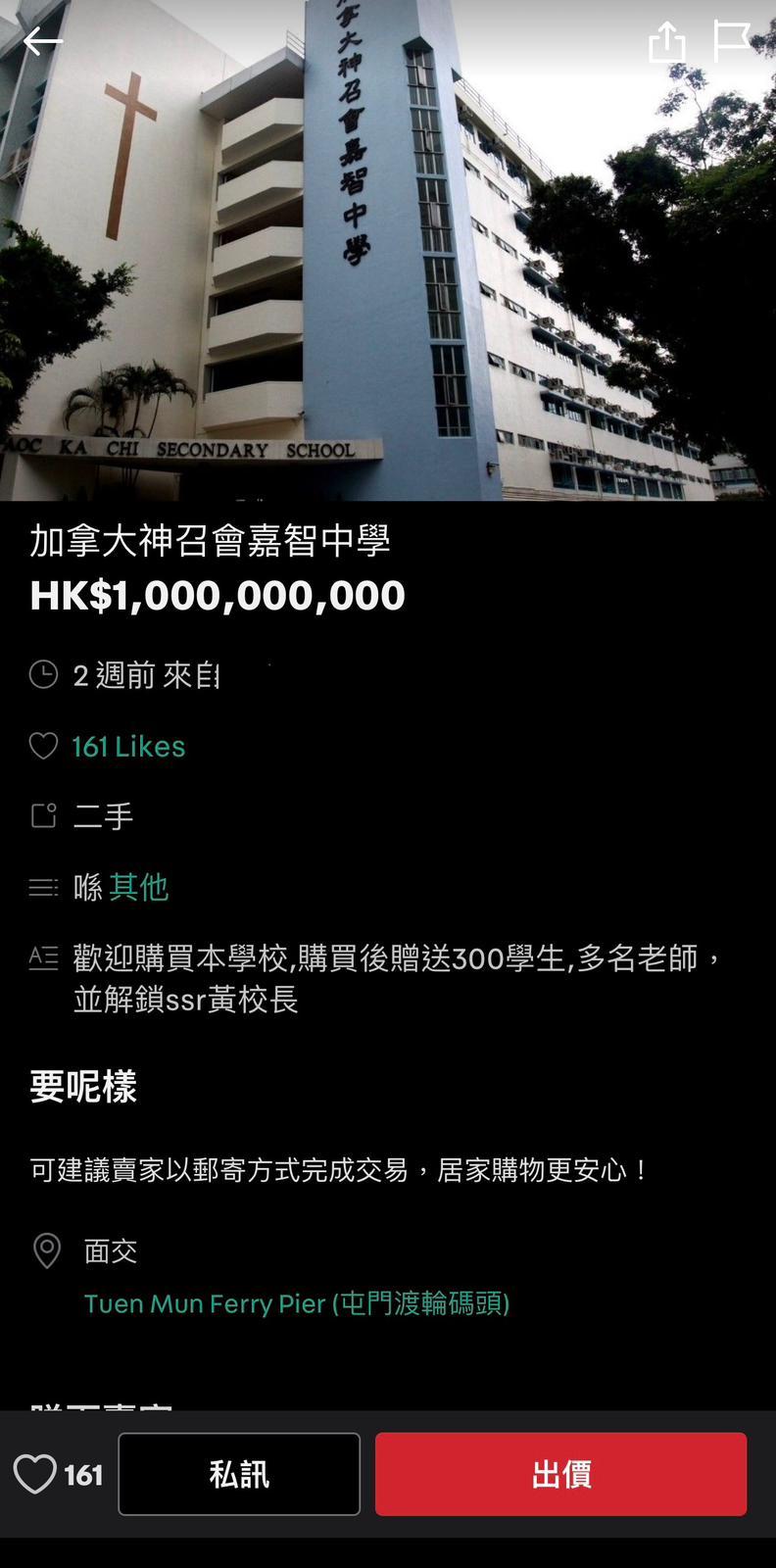Tap the category list icon beside 喺 其他
This screenshot has width=776, height=1568.
point(44,885)
